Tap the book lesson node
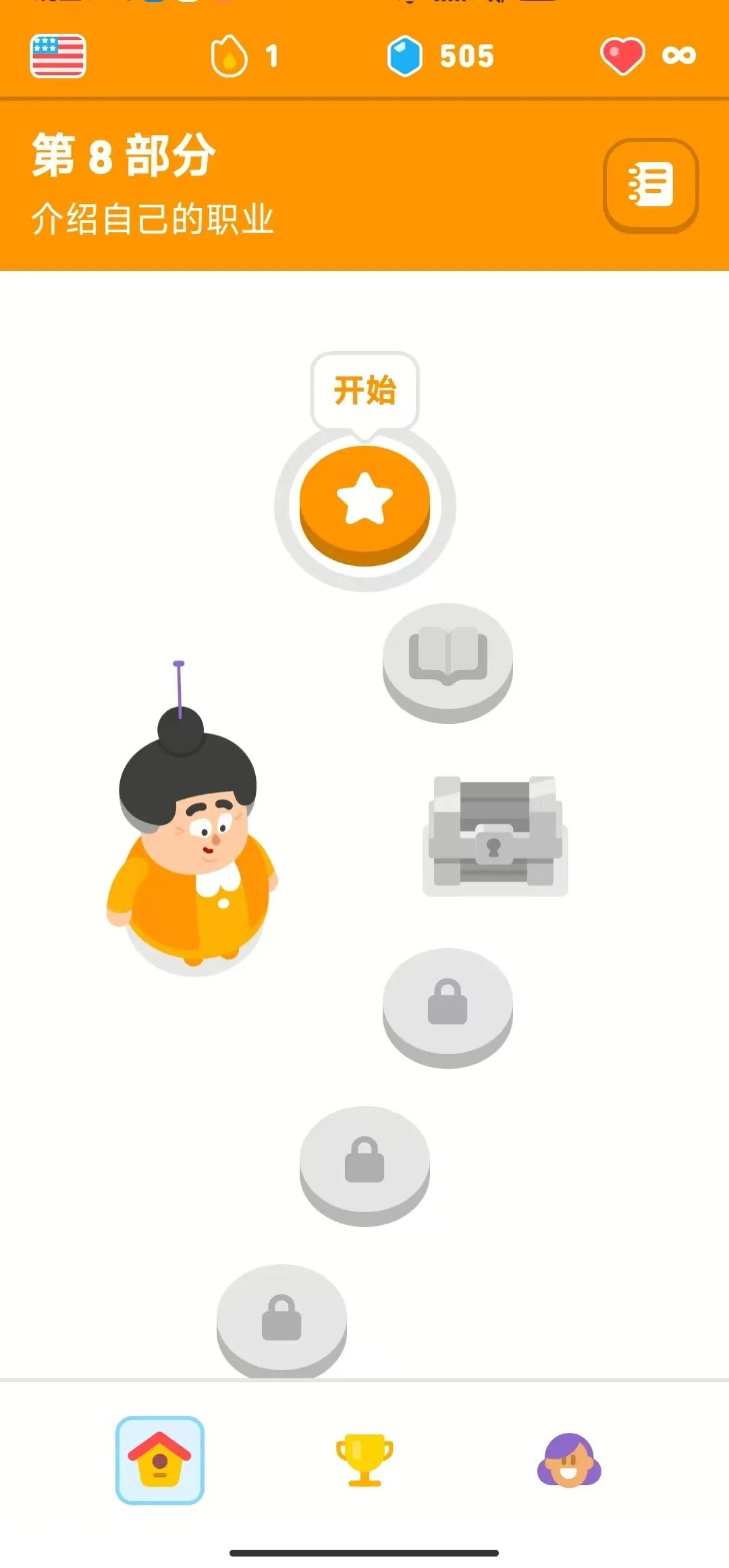729x1568 pixels. pyautogui.click(x=448, y=658)
